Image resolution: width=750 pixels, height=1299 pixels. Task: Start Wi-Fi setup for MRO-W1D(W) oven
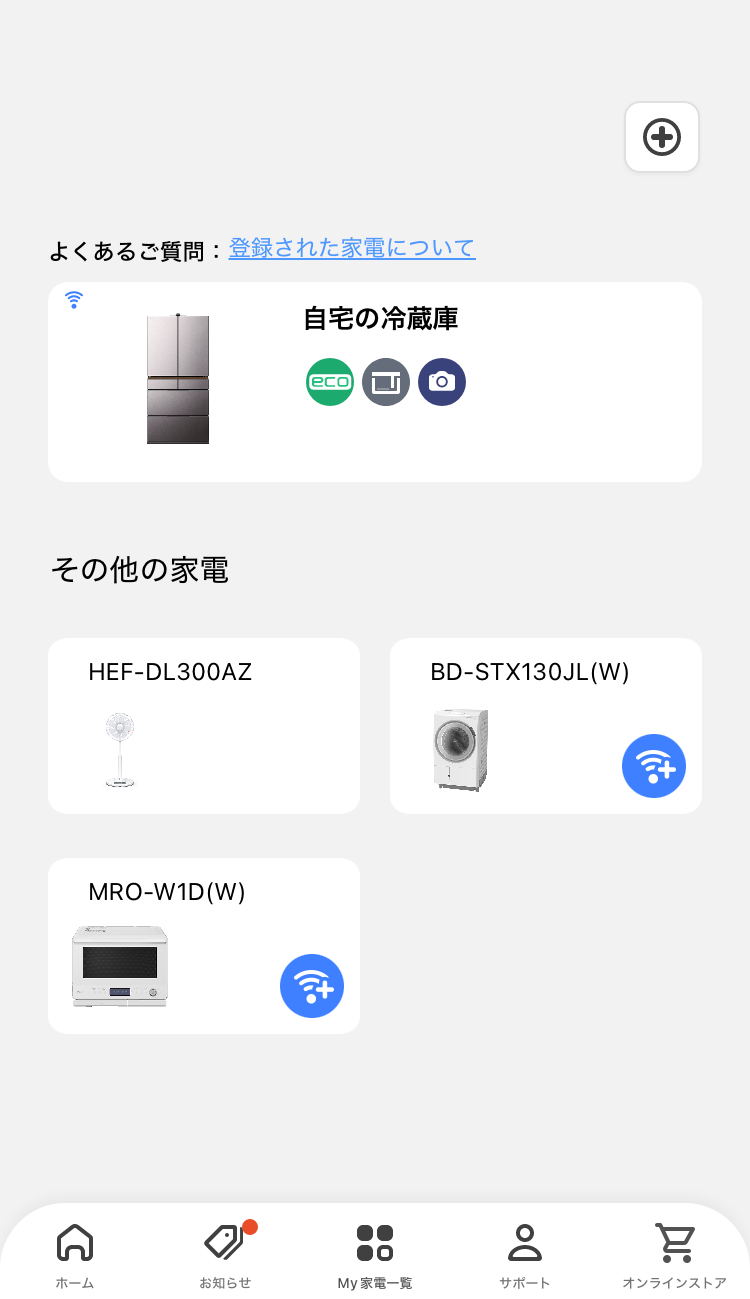(312, 986)
